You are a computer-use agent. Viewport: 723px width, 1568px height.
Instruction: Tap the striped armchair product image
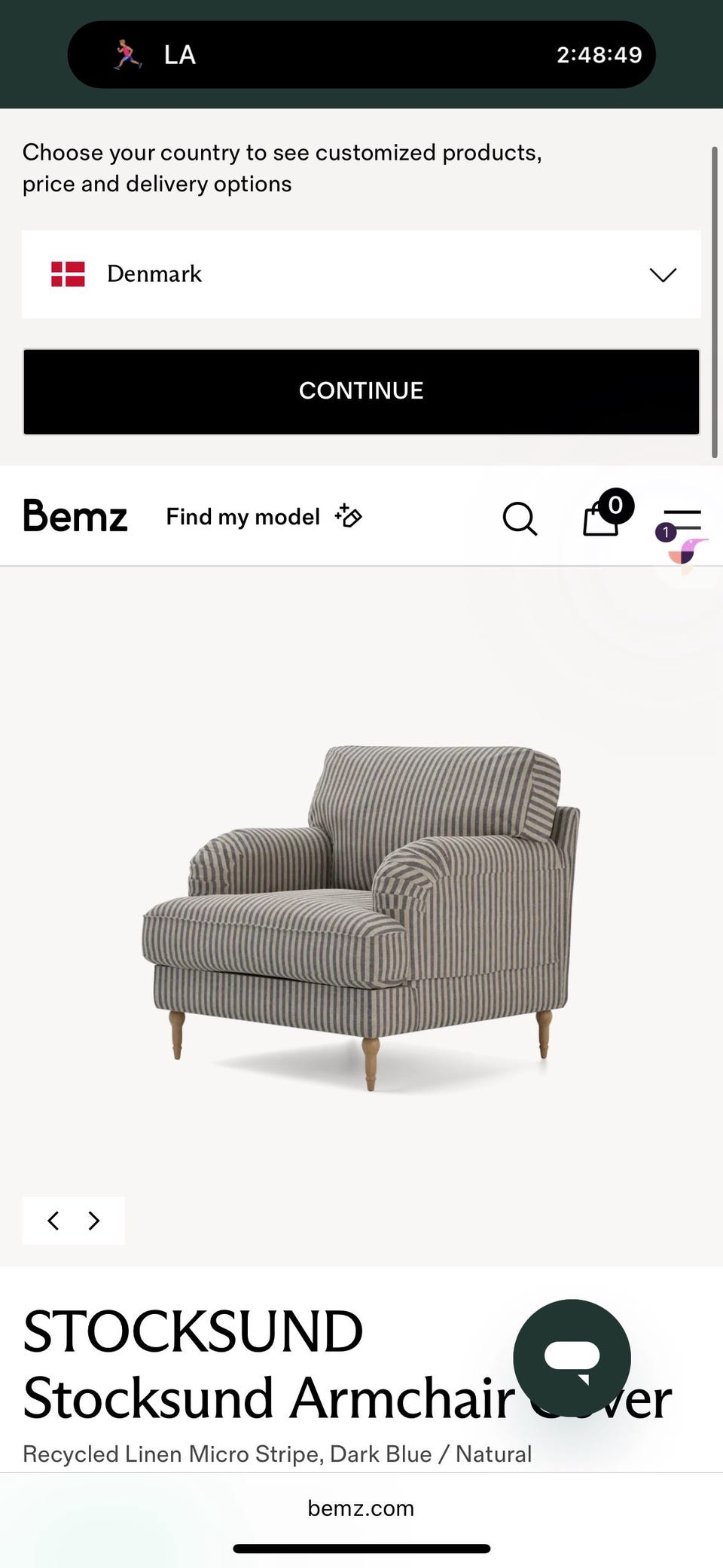click(x=361, y=915)
